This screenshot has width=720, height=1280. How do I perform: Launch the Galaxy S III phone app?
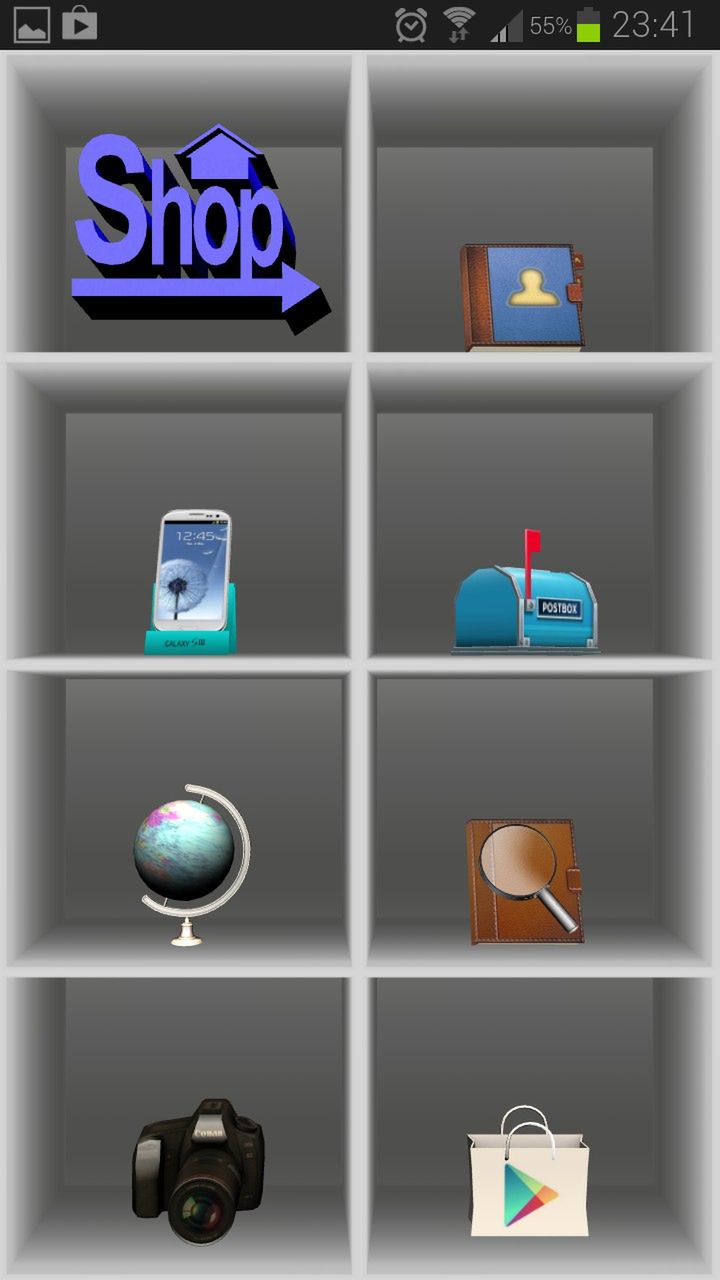(x=192, y=583)
